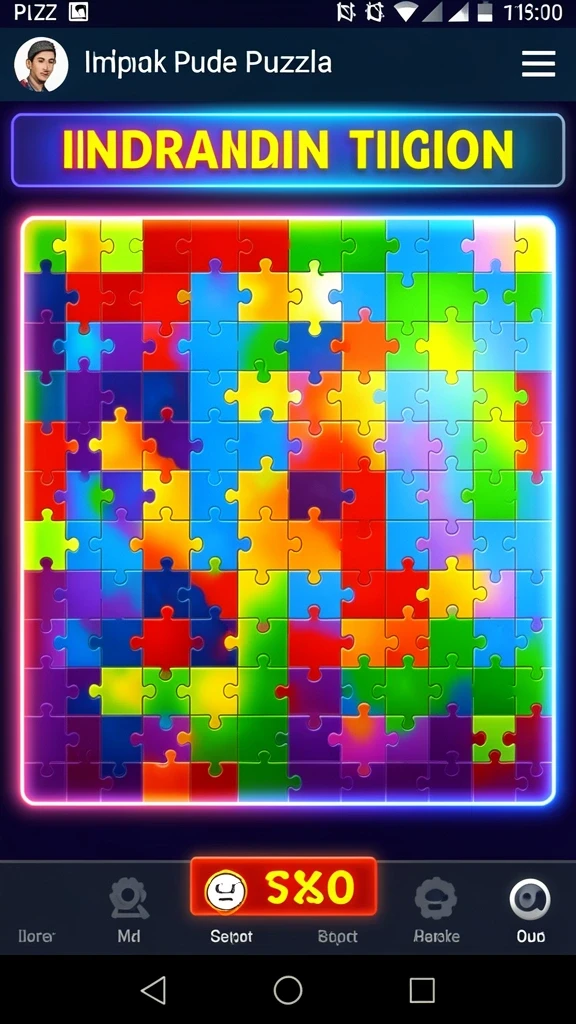Go to the home screen
Viewport: 576px width, 1024px height.
288,990
